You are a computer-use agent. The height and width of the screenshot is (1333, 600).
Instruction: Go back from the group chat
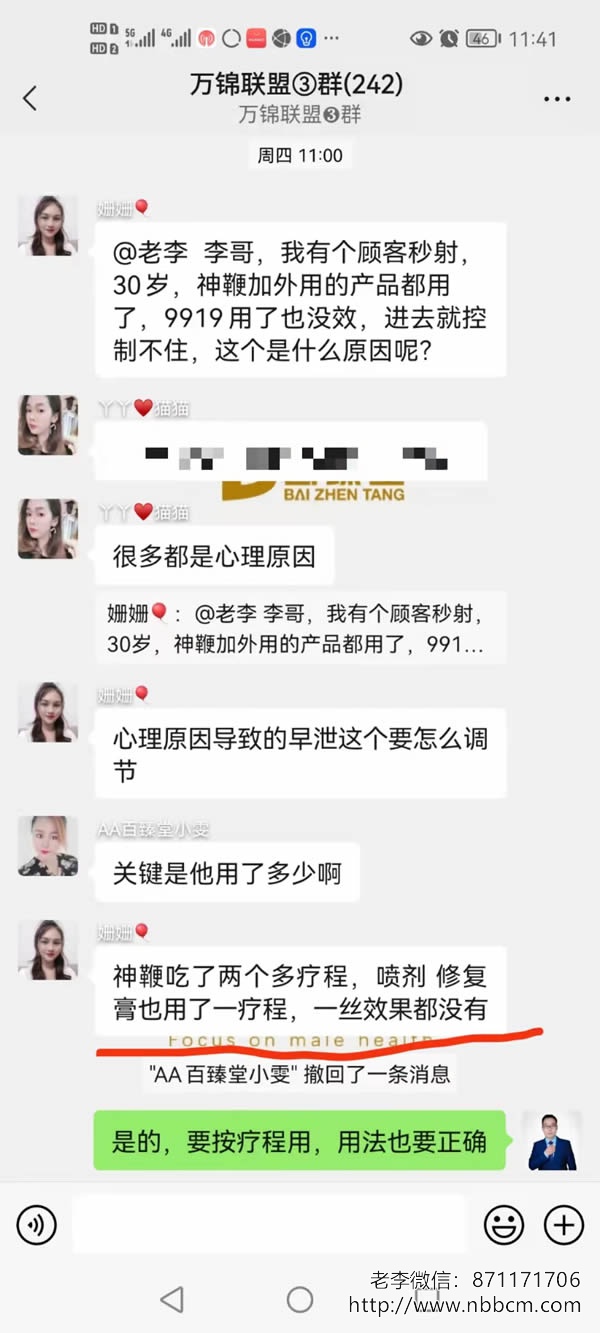click(30, 98)
